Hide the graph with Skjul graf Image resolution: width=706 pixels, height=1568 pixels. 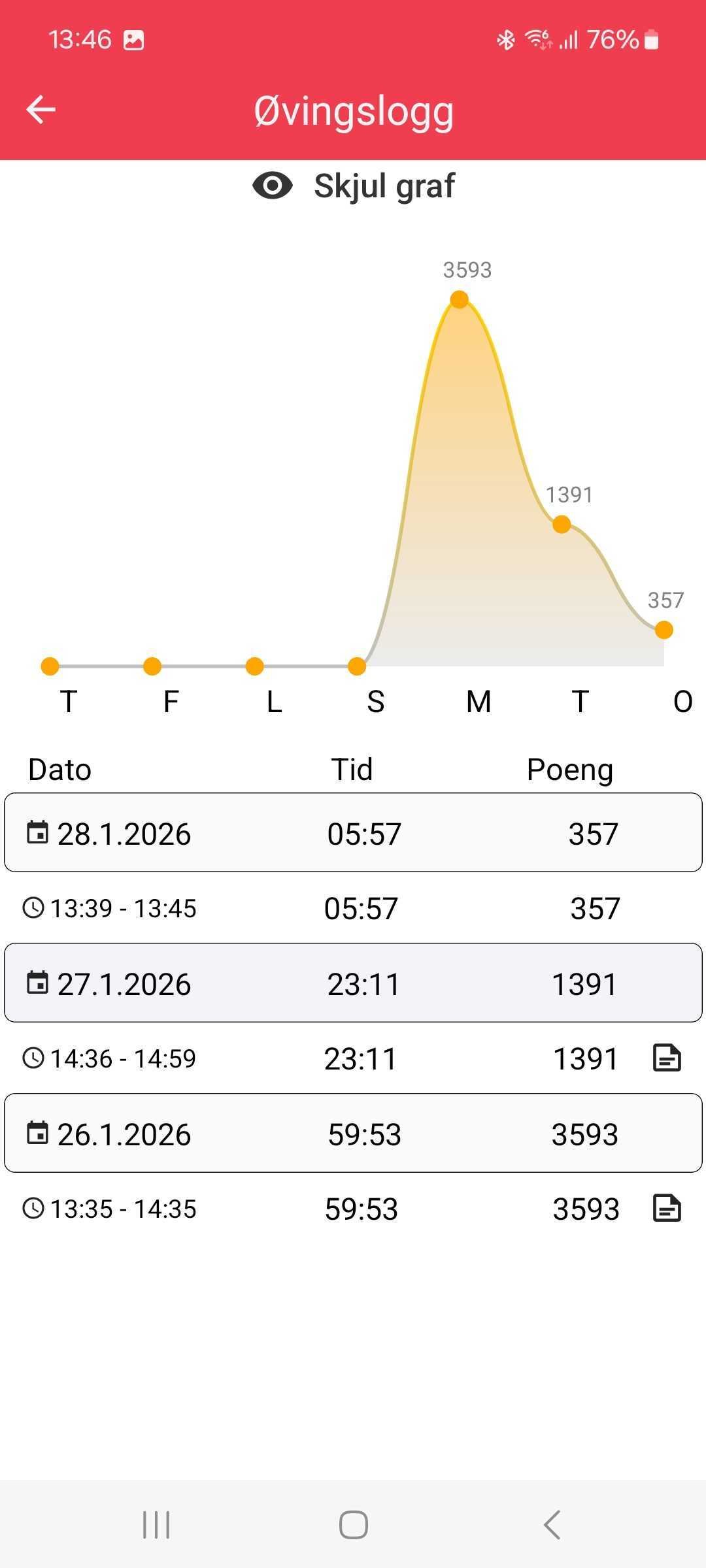[353, 186]
